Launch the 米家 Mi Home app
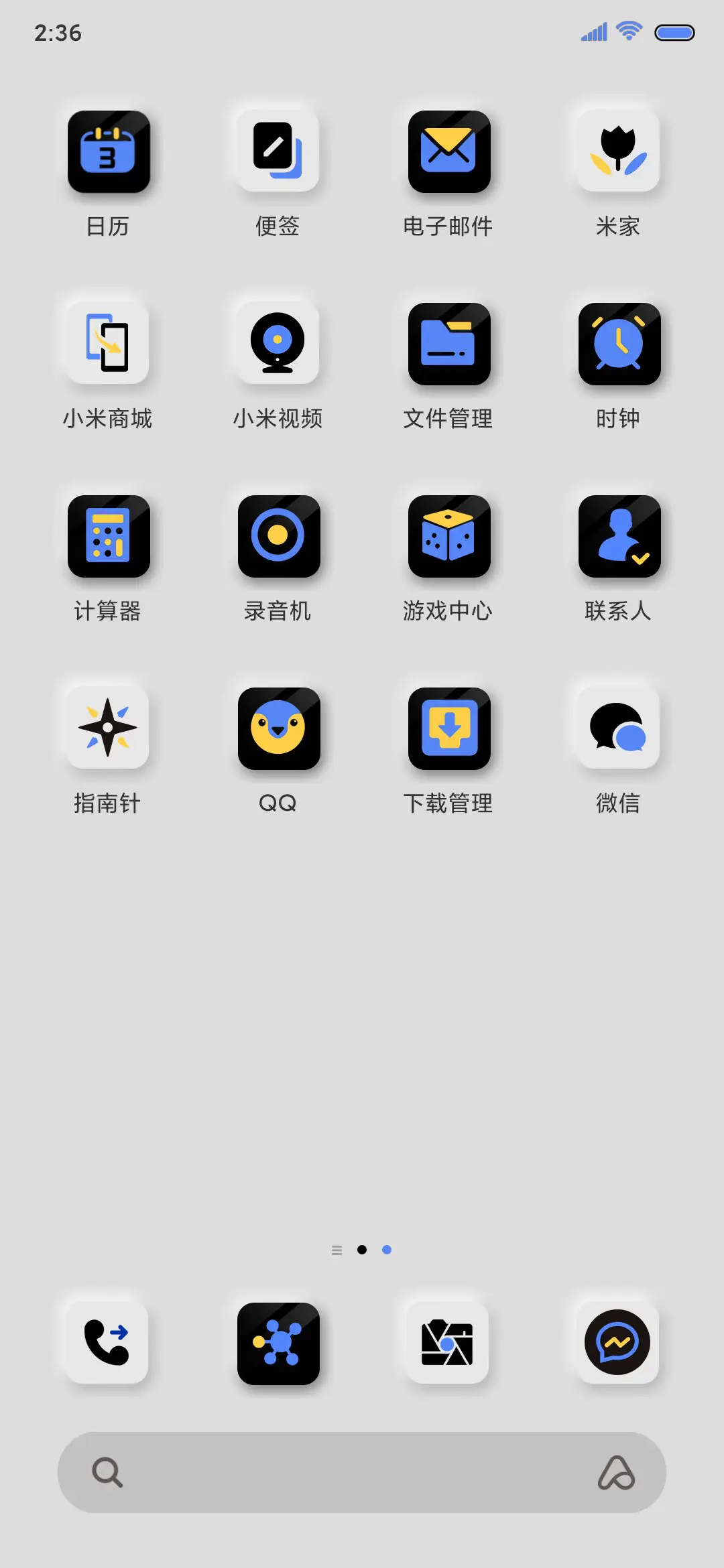The image size is (724, 1568). tap(618, 149)
